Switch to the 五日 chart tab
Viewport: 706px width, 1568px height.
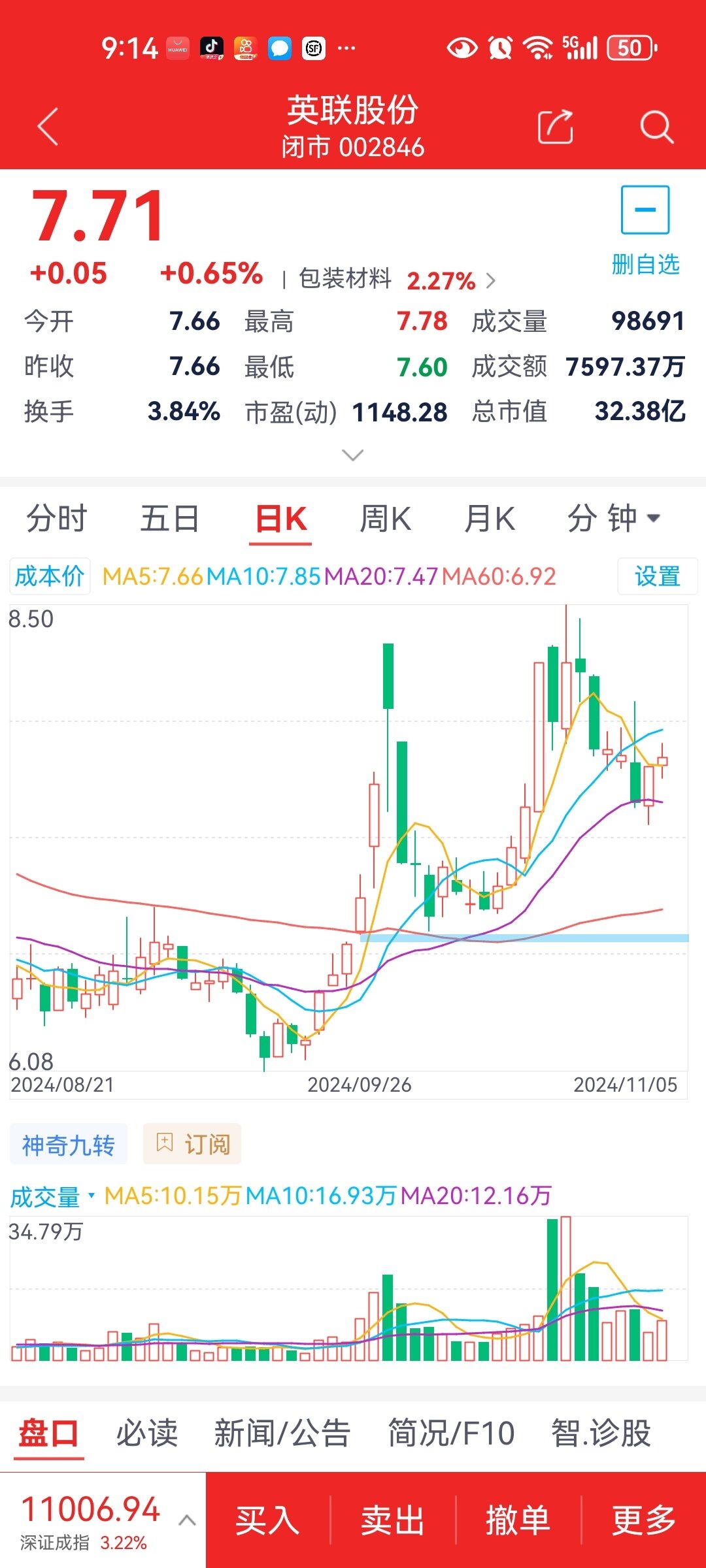(x=169, y=519)
